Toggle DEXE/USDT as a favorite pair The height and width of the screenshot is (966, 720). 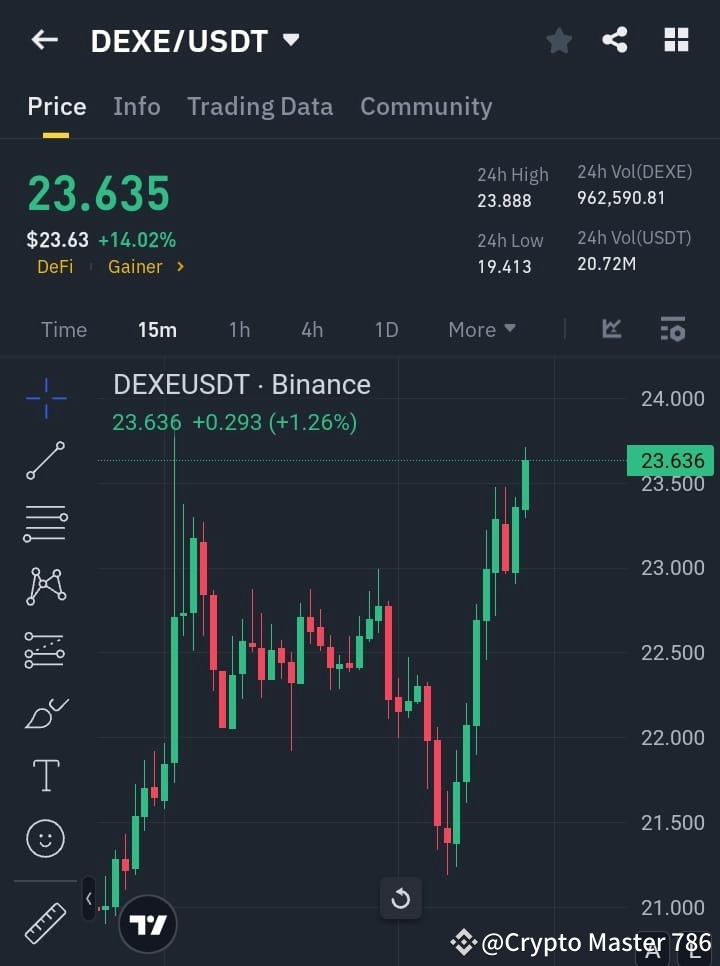558,40
